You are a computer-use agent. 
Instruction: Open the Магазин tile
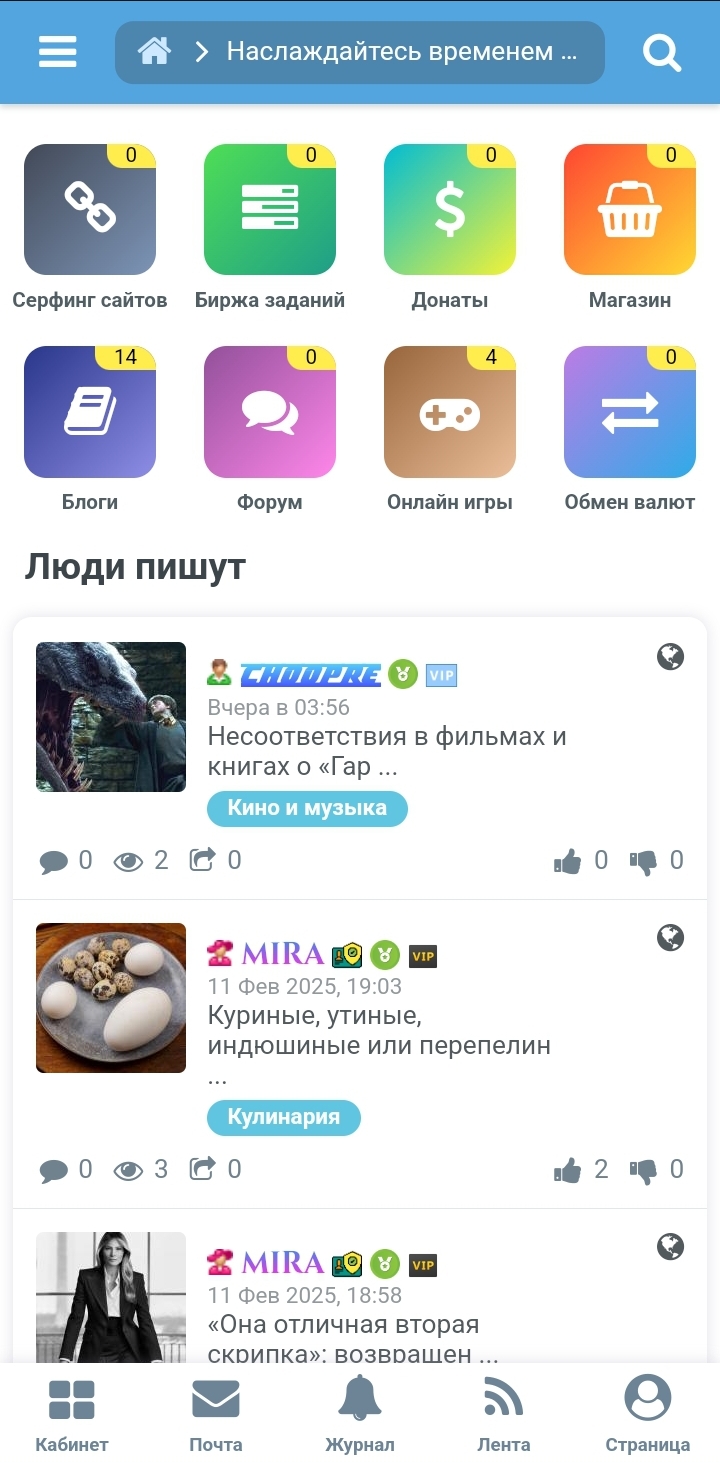pos(630,210)
